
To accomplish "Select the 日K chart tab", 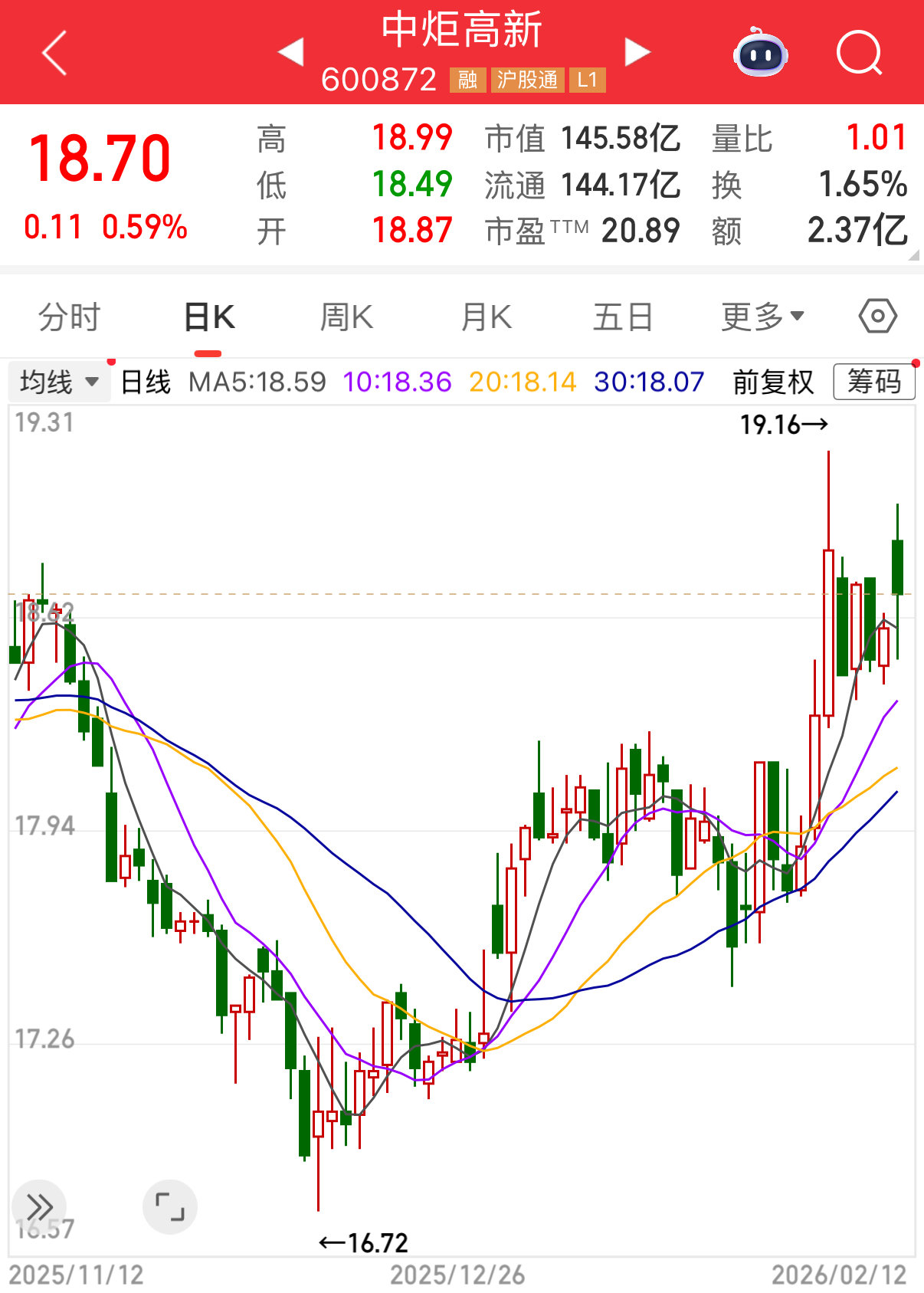I will tap(208, 317).
